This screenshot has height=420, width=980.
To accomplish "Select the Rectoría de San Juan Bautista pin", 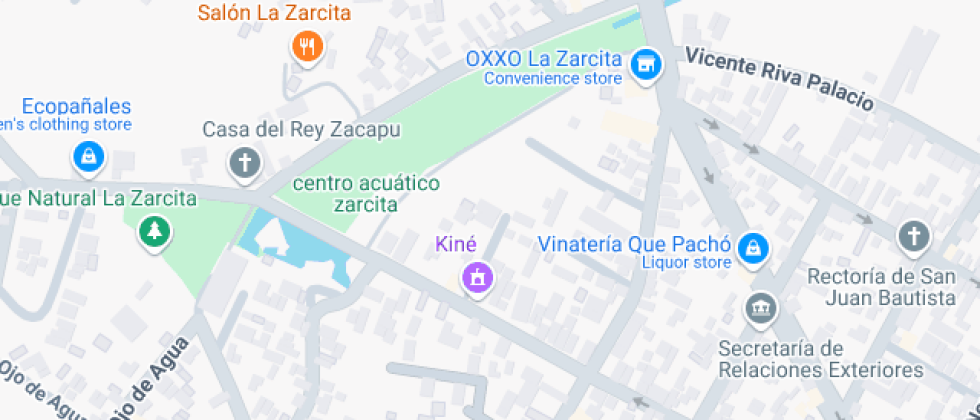I will (913, 238).
